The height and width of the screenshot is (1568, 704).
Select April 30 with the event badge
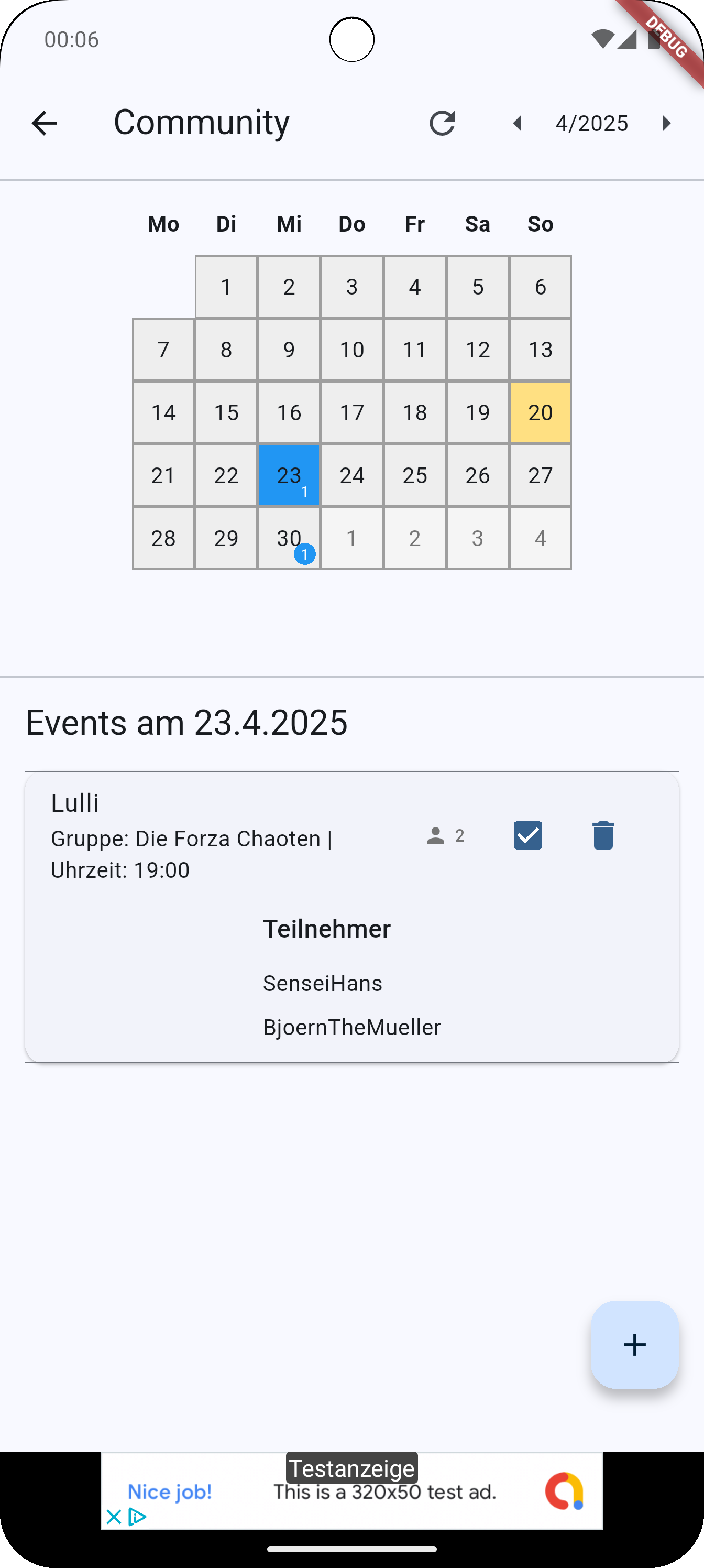click(289, 538)
